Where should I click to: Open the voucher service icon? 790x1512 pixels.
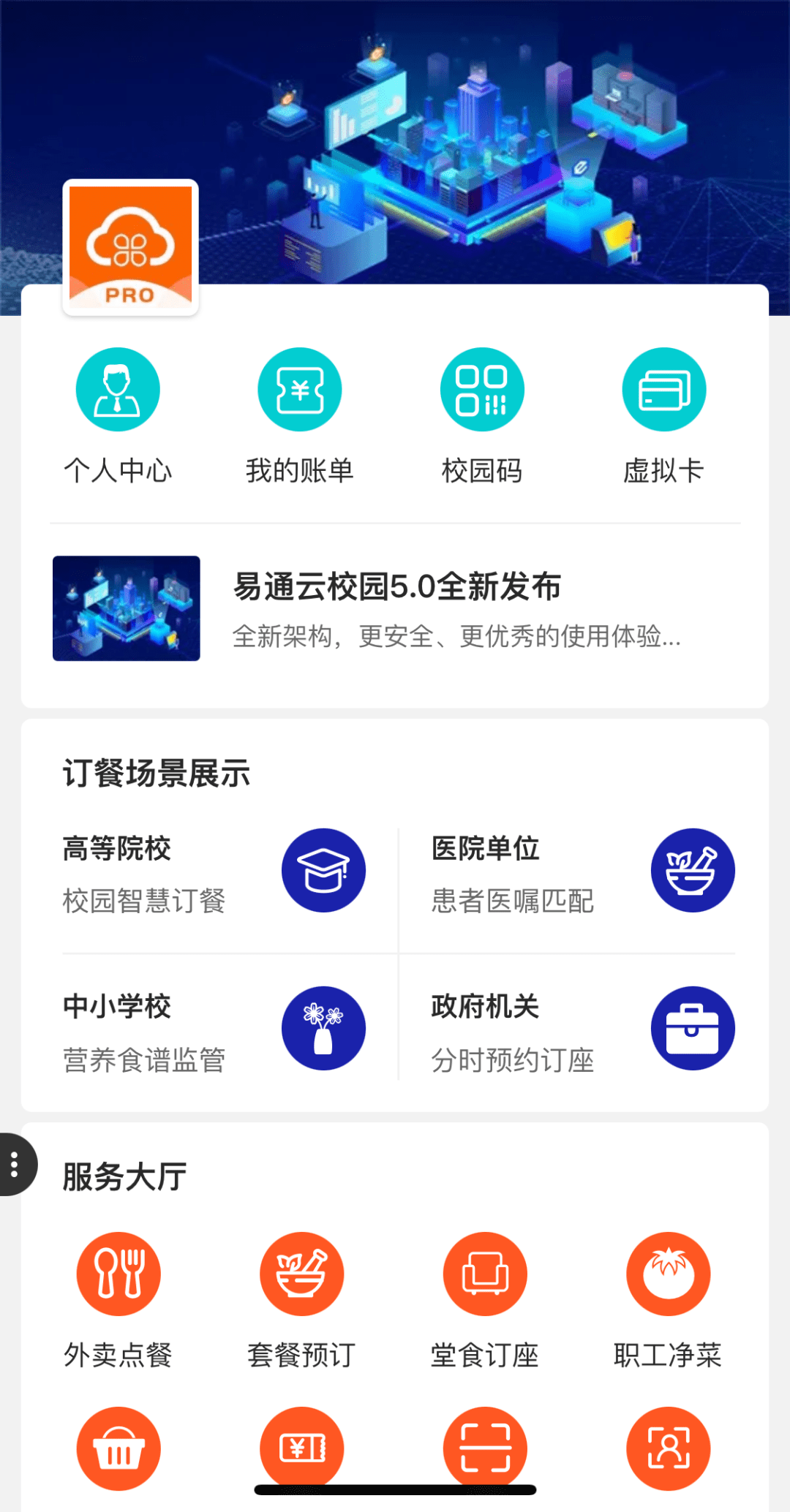(301, 1450)
